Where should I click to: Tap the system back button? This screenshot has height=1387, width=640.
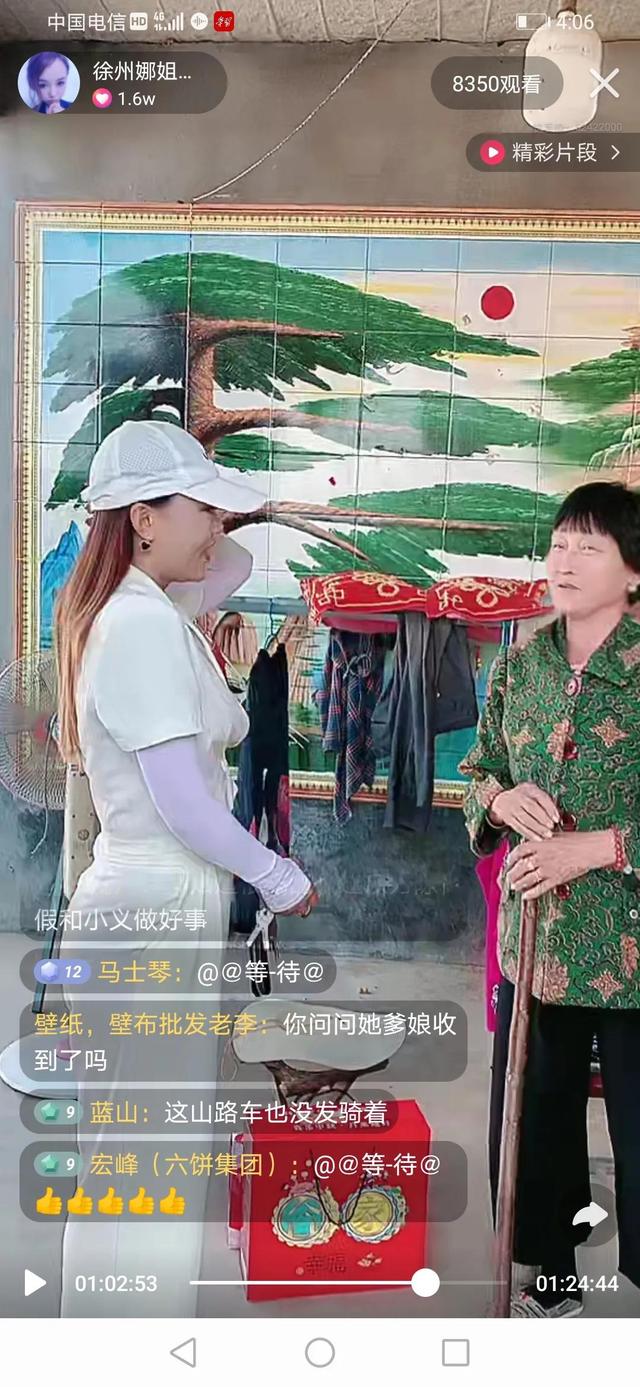(183, 1352)
